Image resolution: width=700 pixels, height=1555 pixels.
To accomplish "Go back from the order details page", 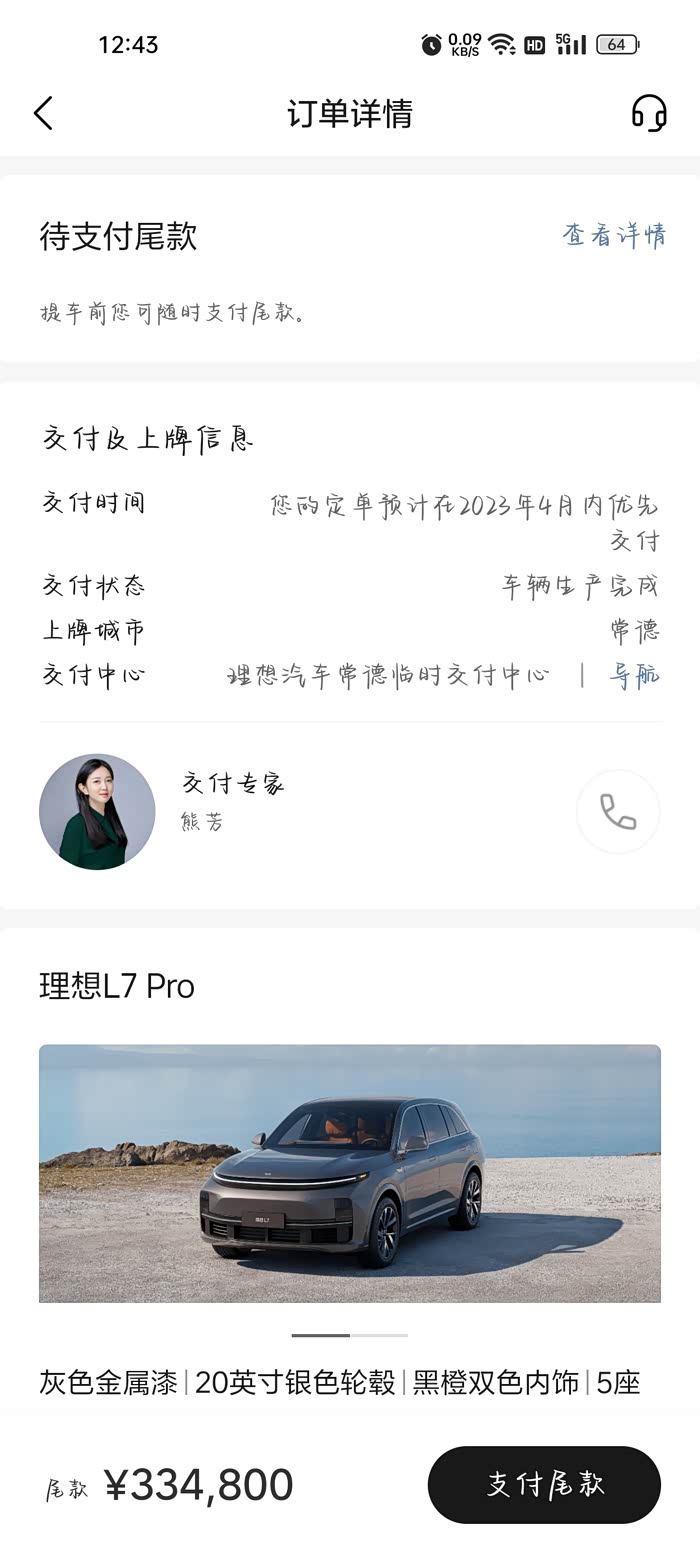I will (43, 113).
